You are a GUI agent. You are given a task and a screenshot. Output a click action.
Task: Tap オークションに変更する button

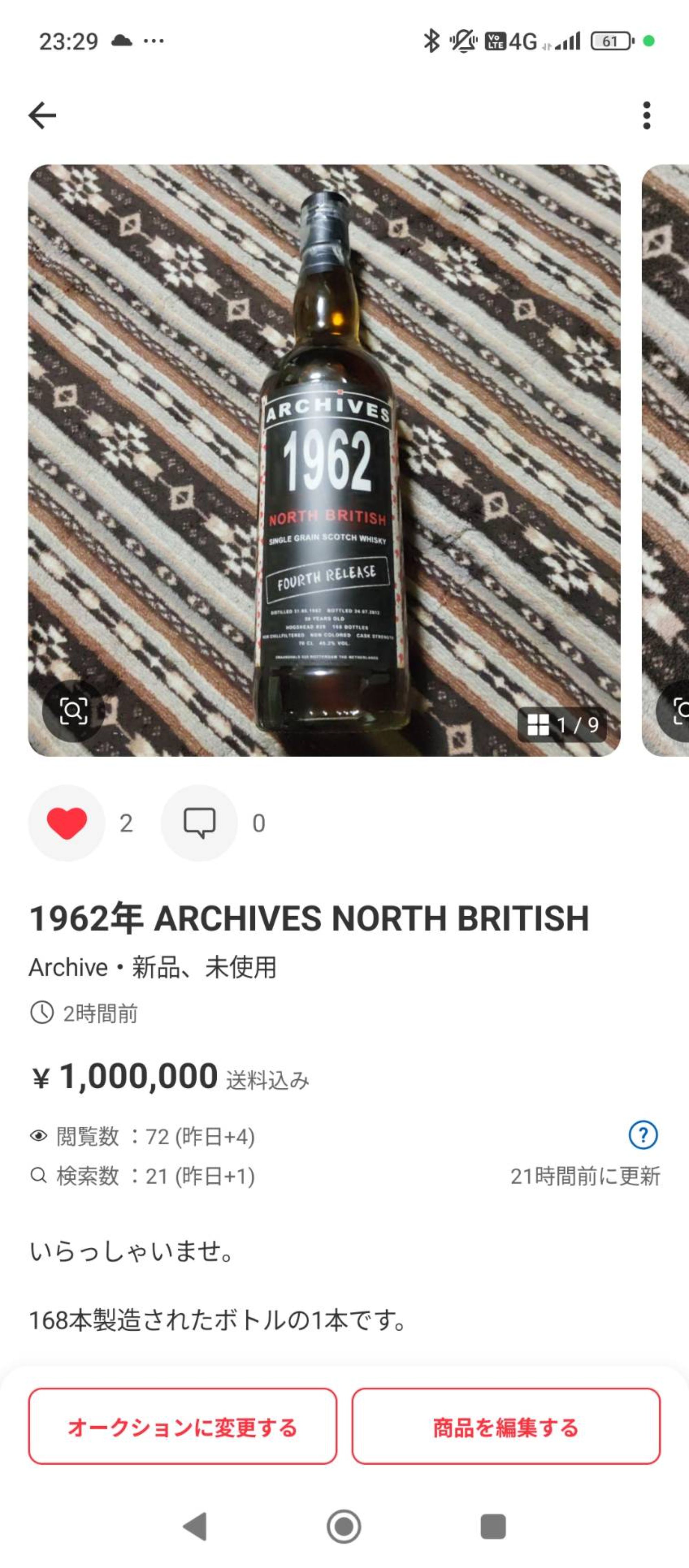182,1426
